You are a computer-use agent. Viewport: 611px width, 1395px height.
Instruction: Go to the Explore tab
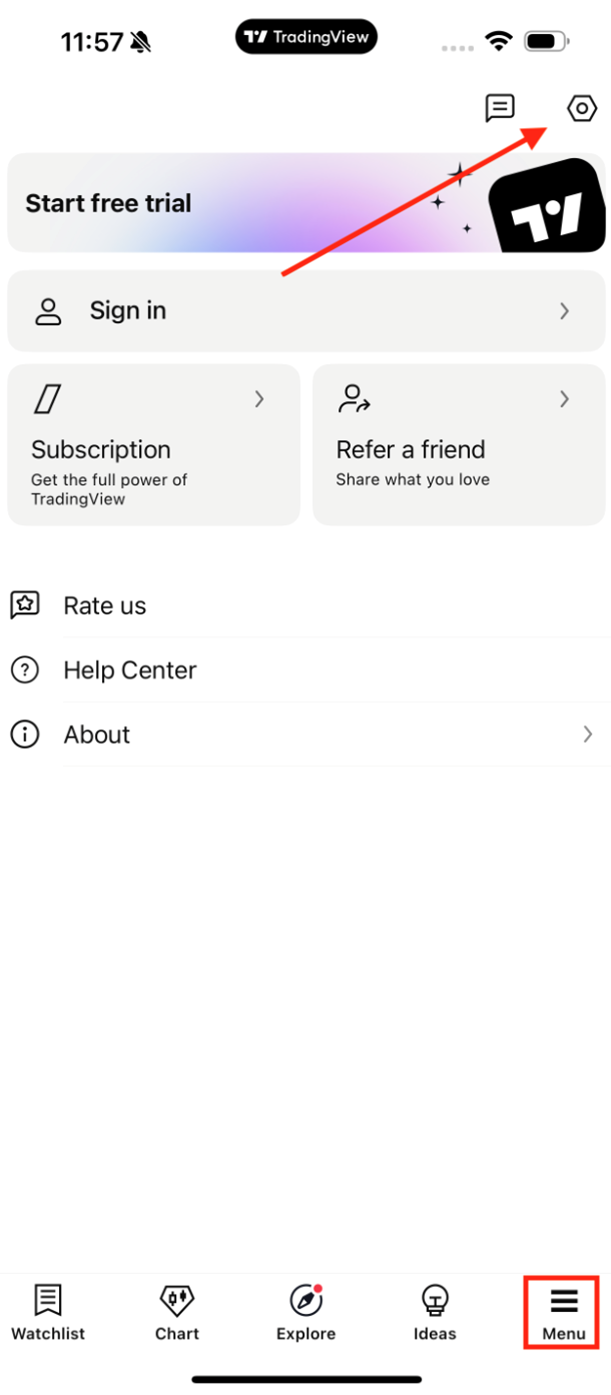pos(306,1312)
